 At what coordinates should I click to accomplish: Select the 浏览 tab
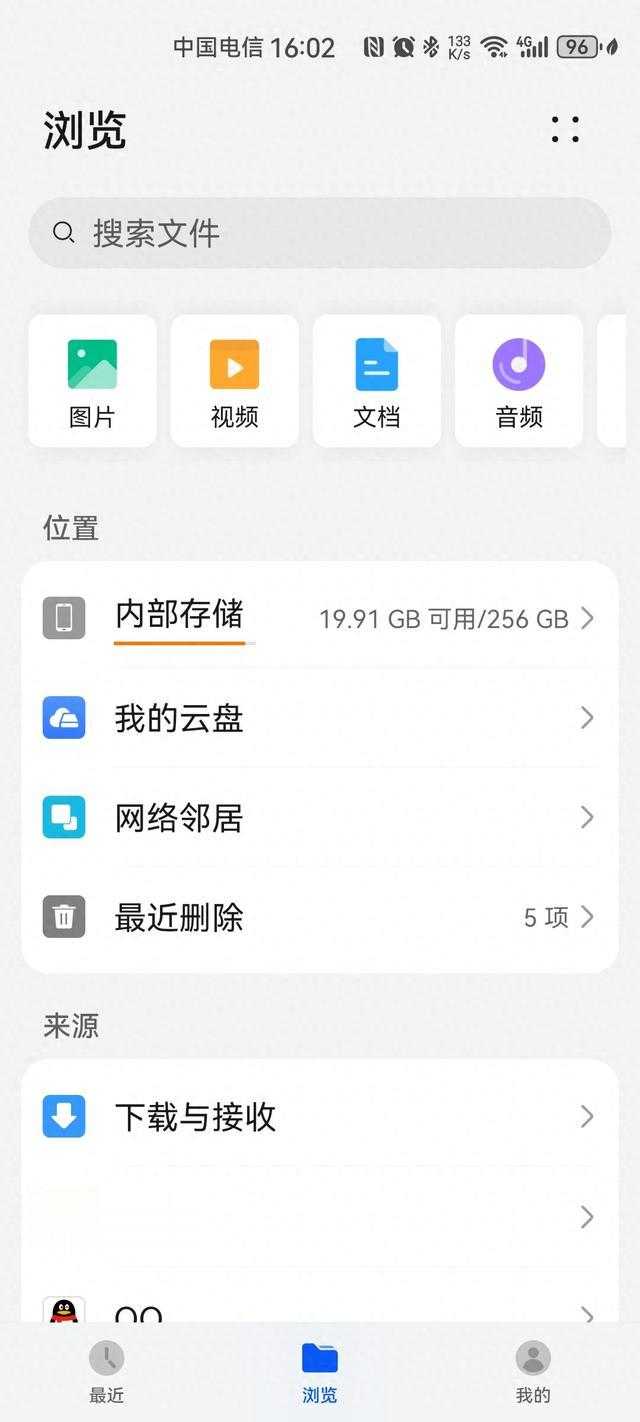[320, 1372]
